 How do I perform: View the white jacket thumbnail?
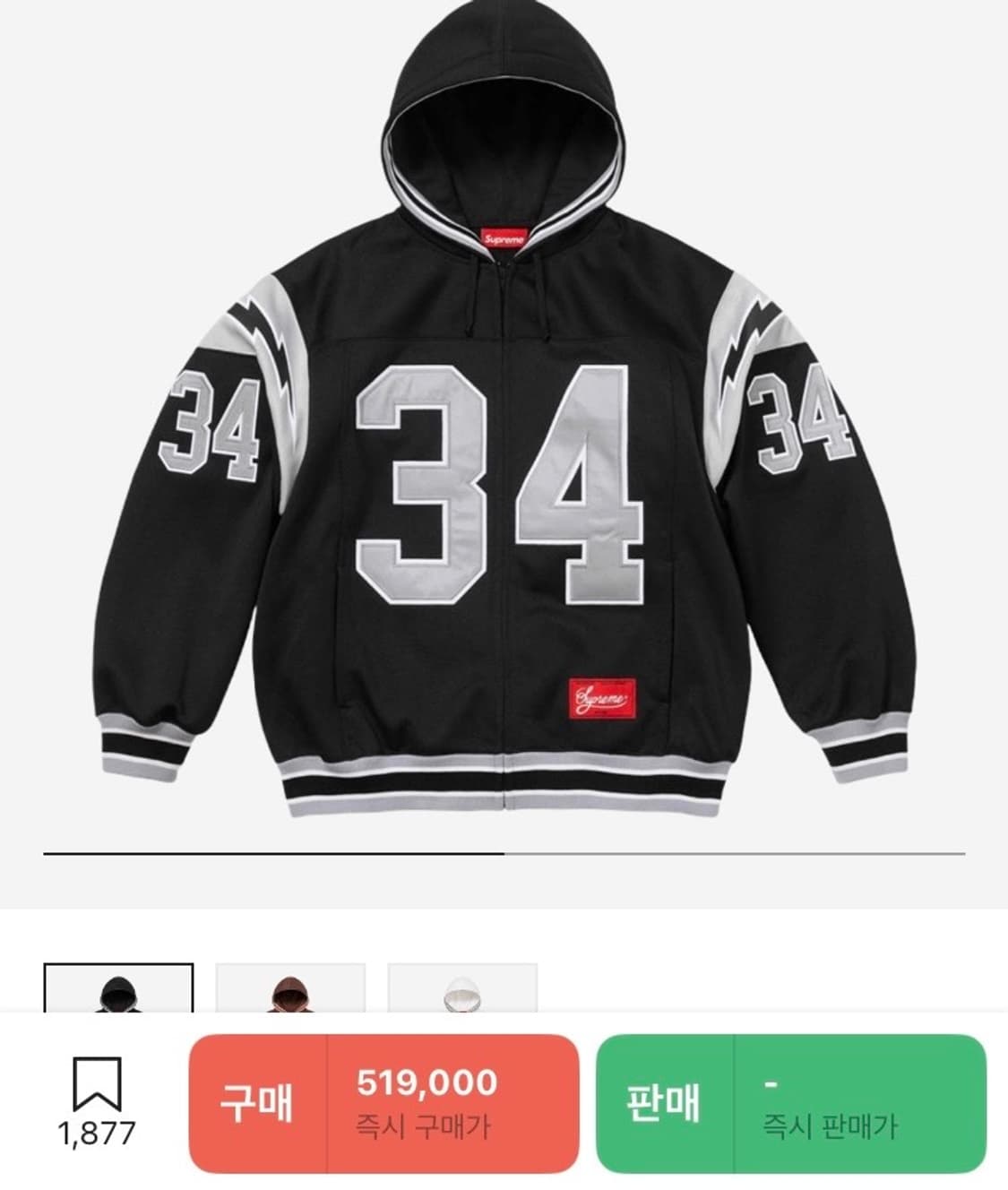click(x=462, y=988)
